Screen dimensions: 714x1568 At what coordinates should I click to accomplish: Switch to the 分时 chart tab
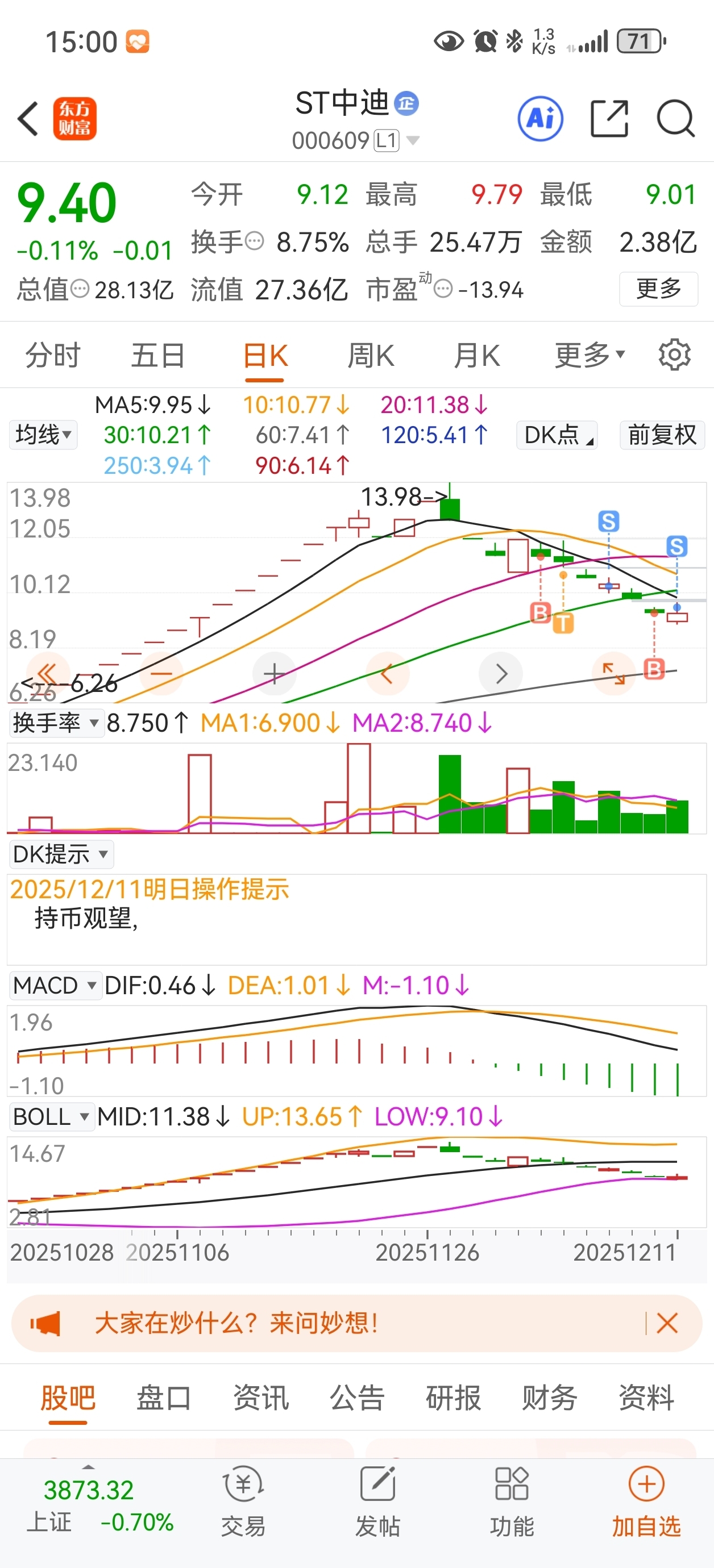pos(52,356)
